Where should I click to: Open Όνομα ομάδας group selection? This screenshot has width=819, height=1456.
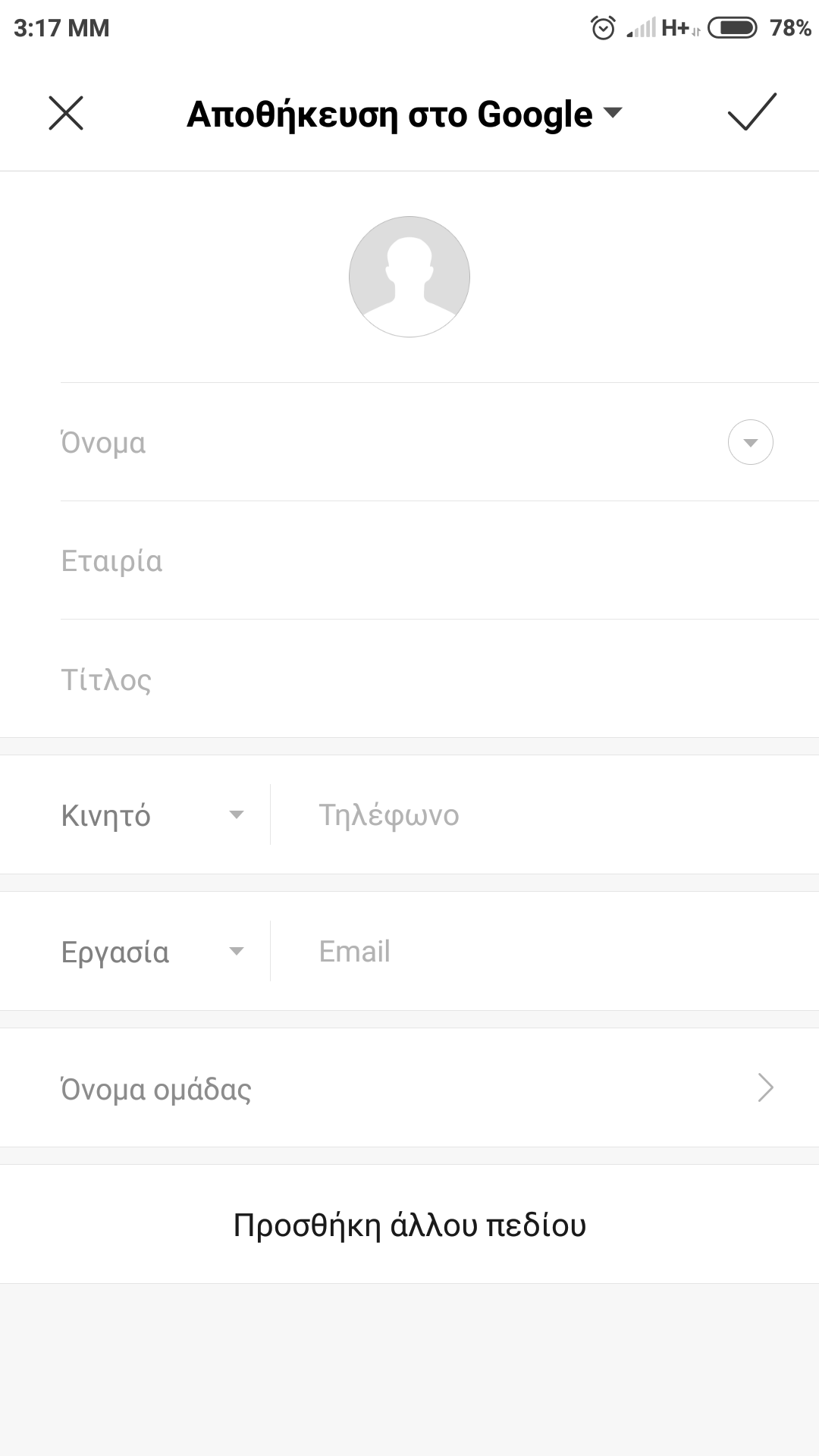pos(409,1089)
